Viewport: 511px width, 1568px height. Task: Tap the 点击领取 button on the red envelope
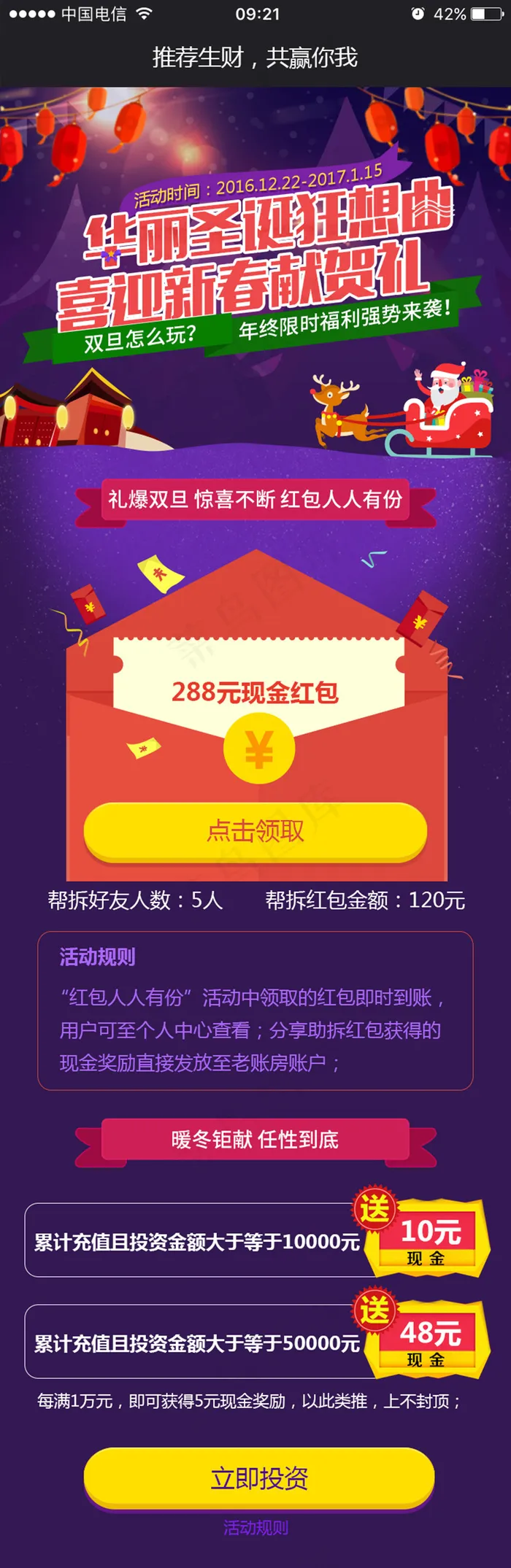coord(255,831)
